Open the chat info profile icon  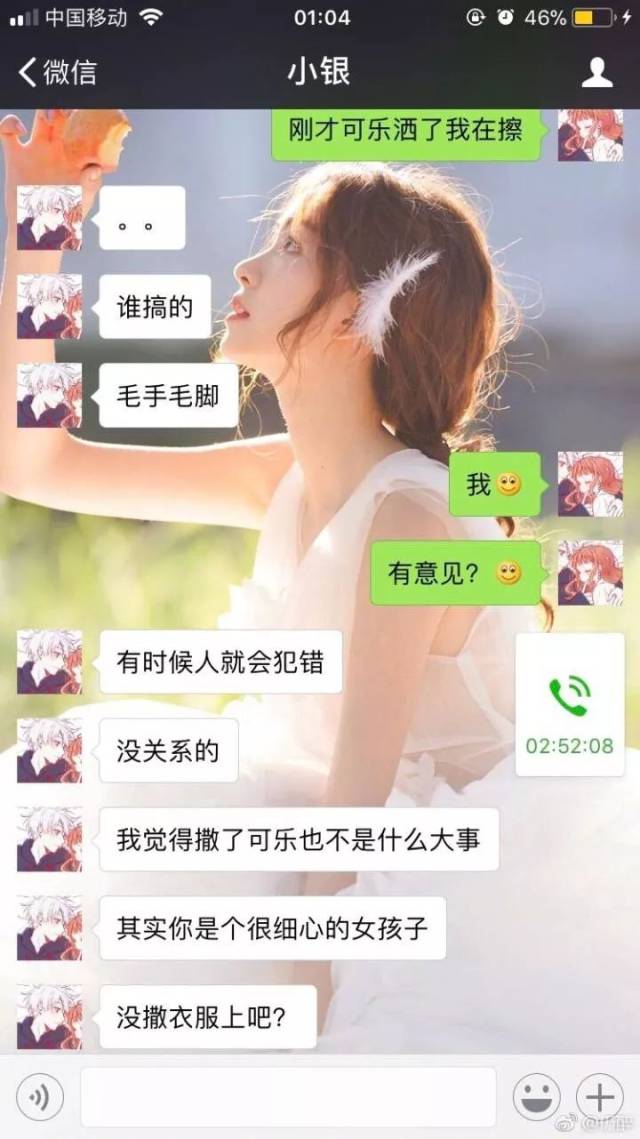tap(597, 73)
